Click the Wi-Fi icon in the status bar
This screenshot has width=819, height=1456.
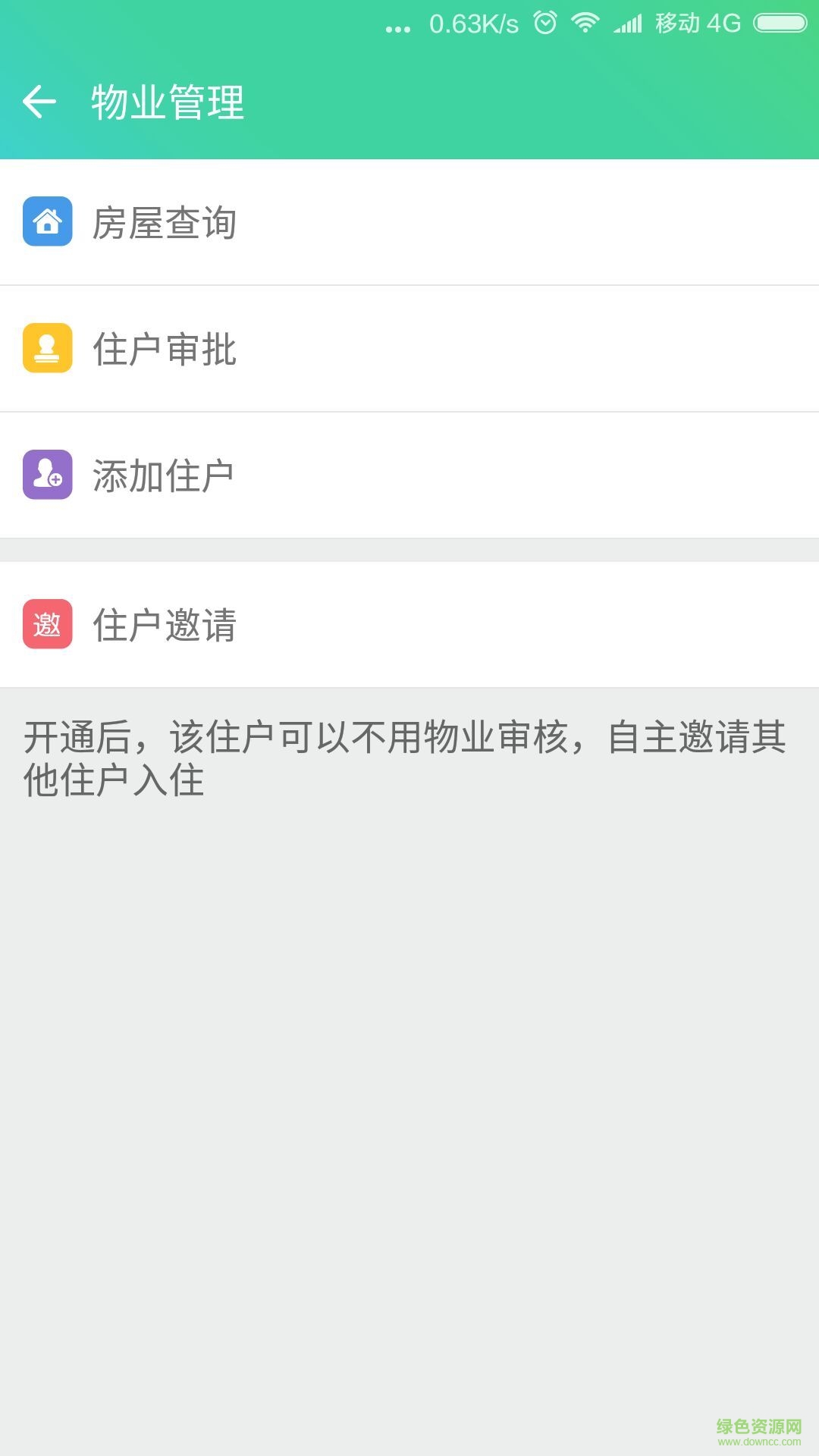click(x=585, y=23)
